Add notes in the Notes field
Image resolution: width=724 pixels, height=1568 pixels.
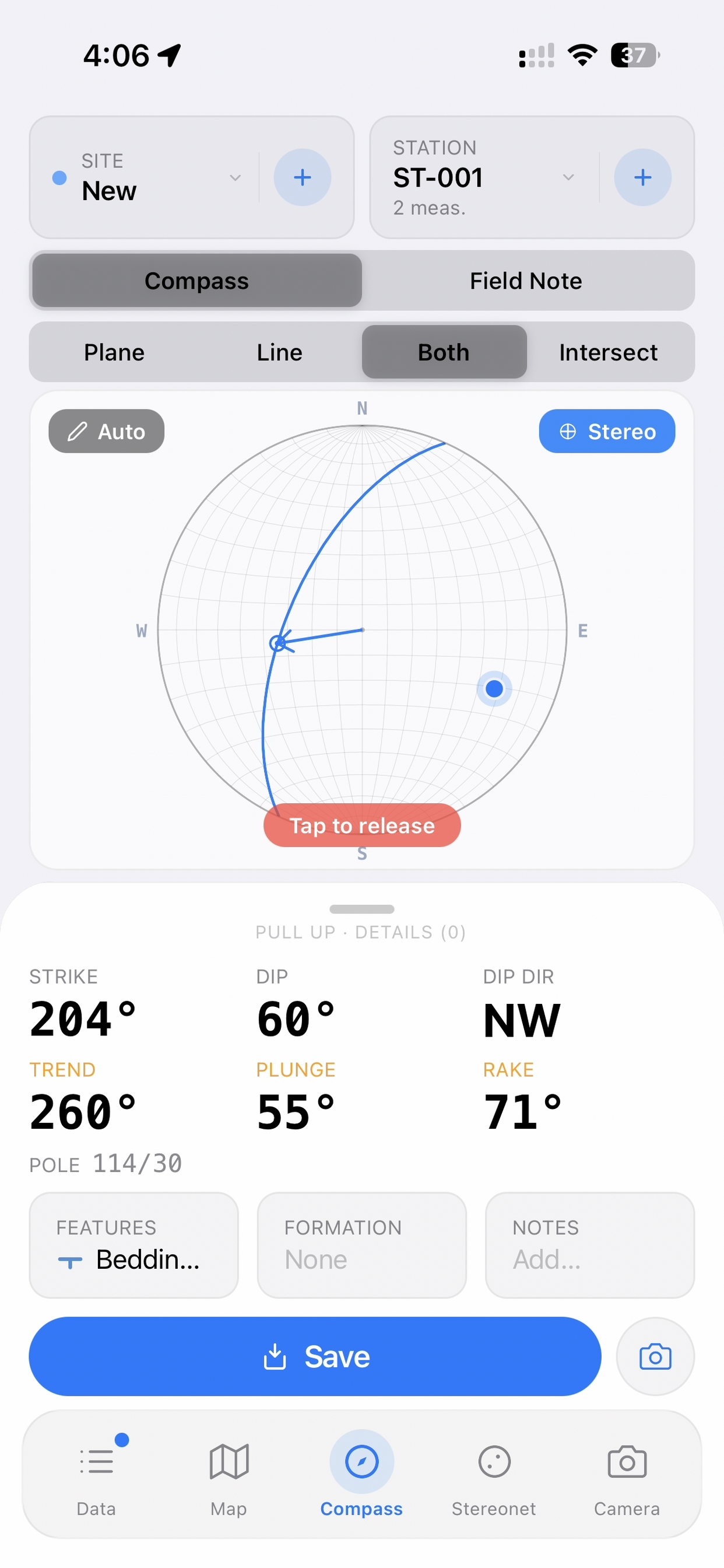589,1245
